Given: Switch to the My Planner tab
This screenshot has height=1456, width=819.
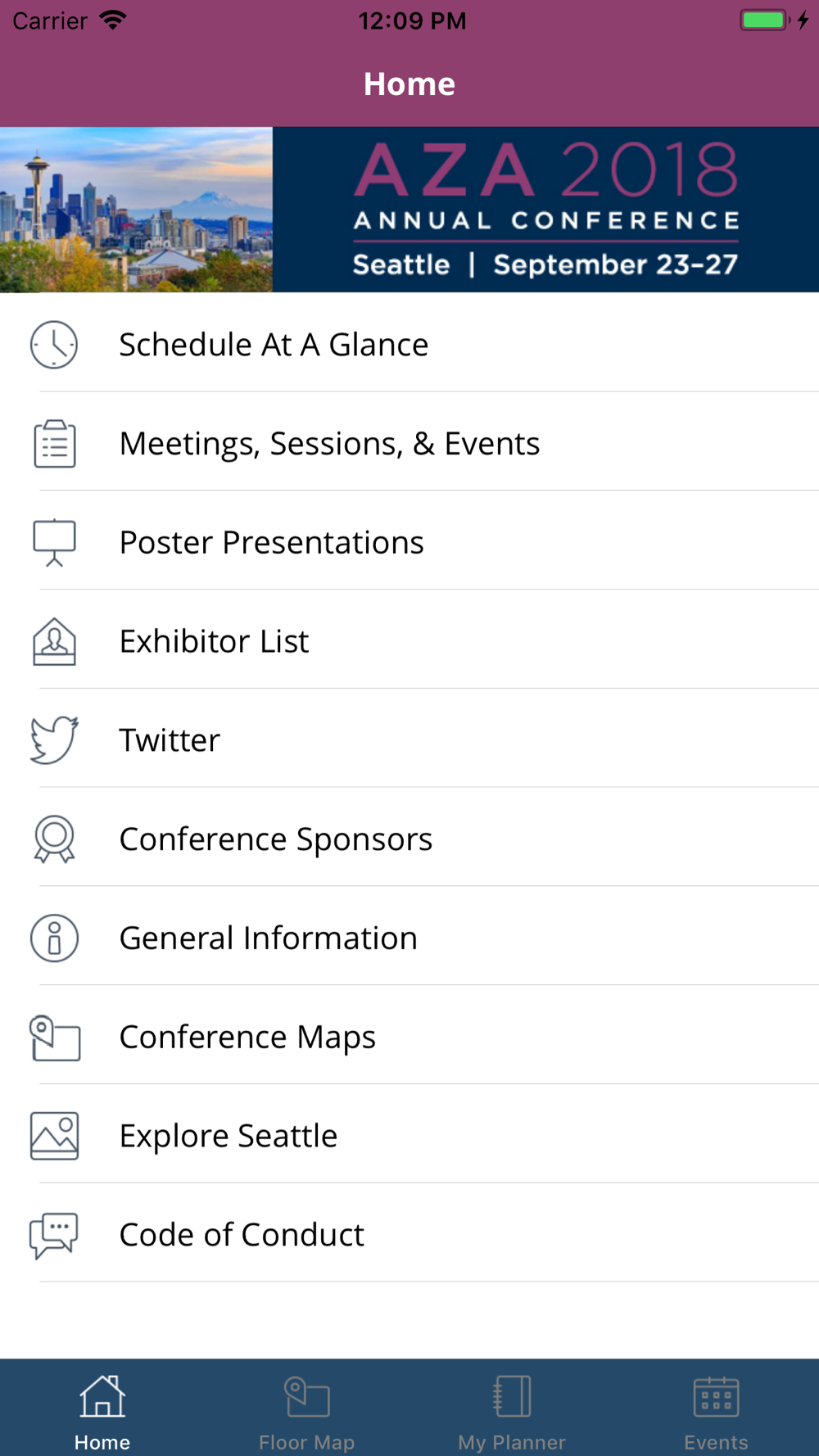Looking at the screenshot, I should click(512, 1409).
